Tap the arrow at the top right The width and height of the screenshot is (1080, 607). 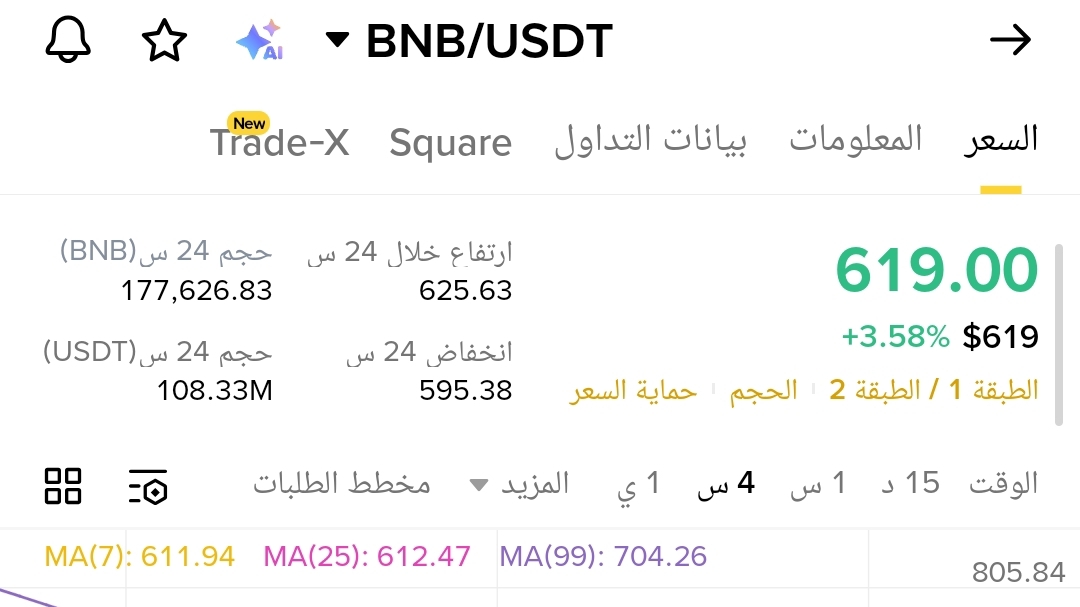1010,41
